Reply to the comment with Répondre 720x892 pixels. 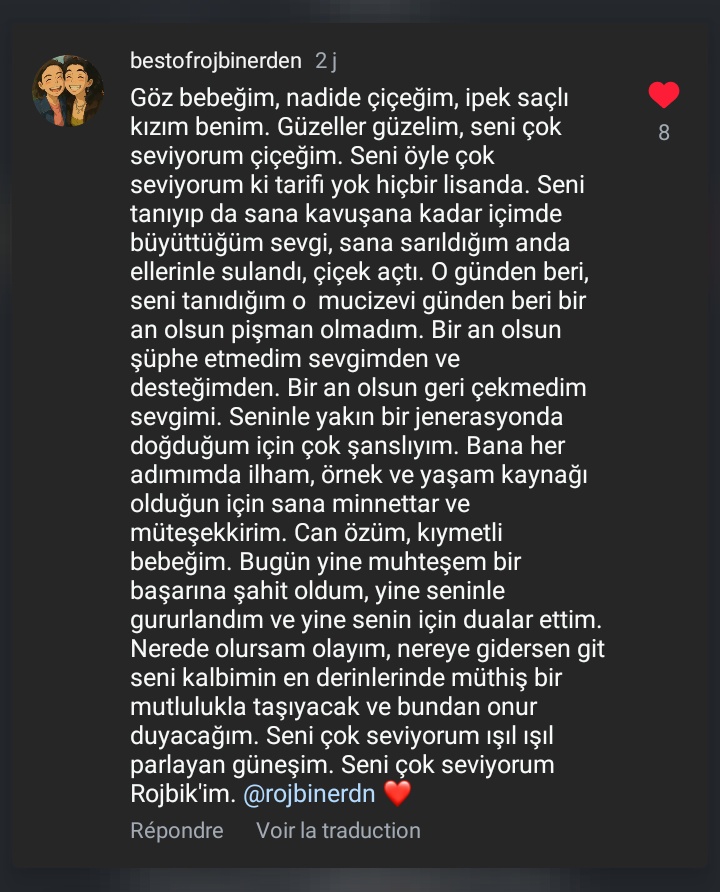[177, 830]
